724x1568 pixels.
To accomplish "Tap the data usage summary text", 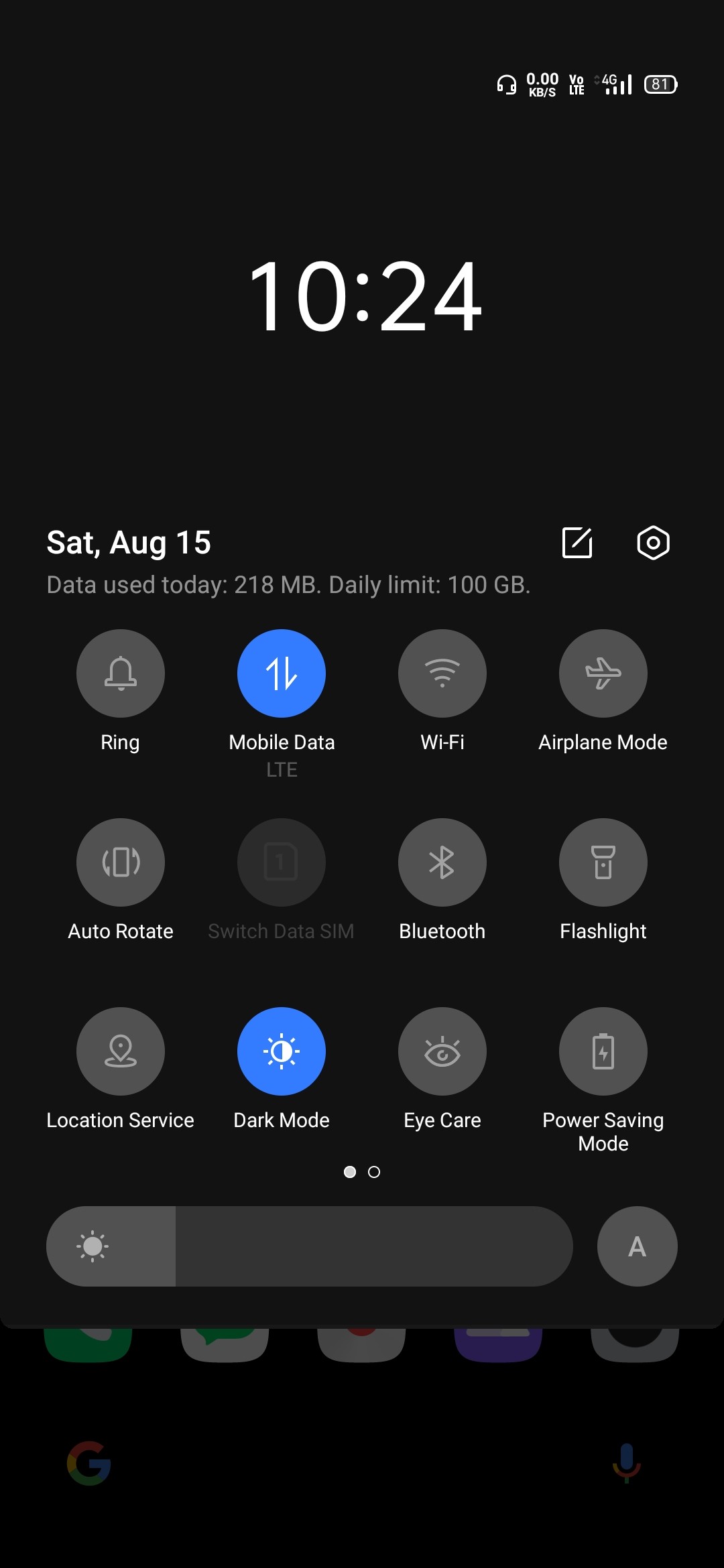I will pyautogui.click(x=288, y=585).
